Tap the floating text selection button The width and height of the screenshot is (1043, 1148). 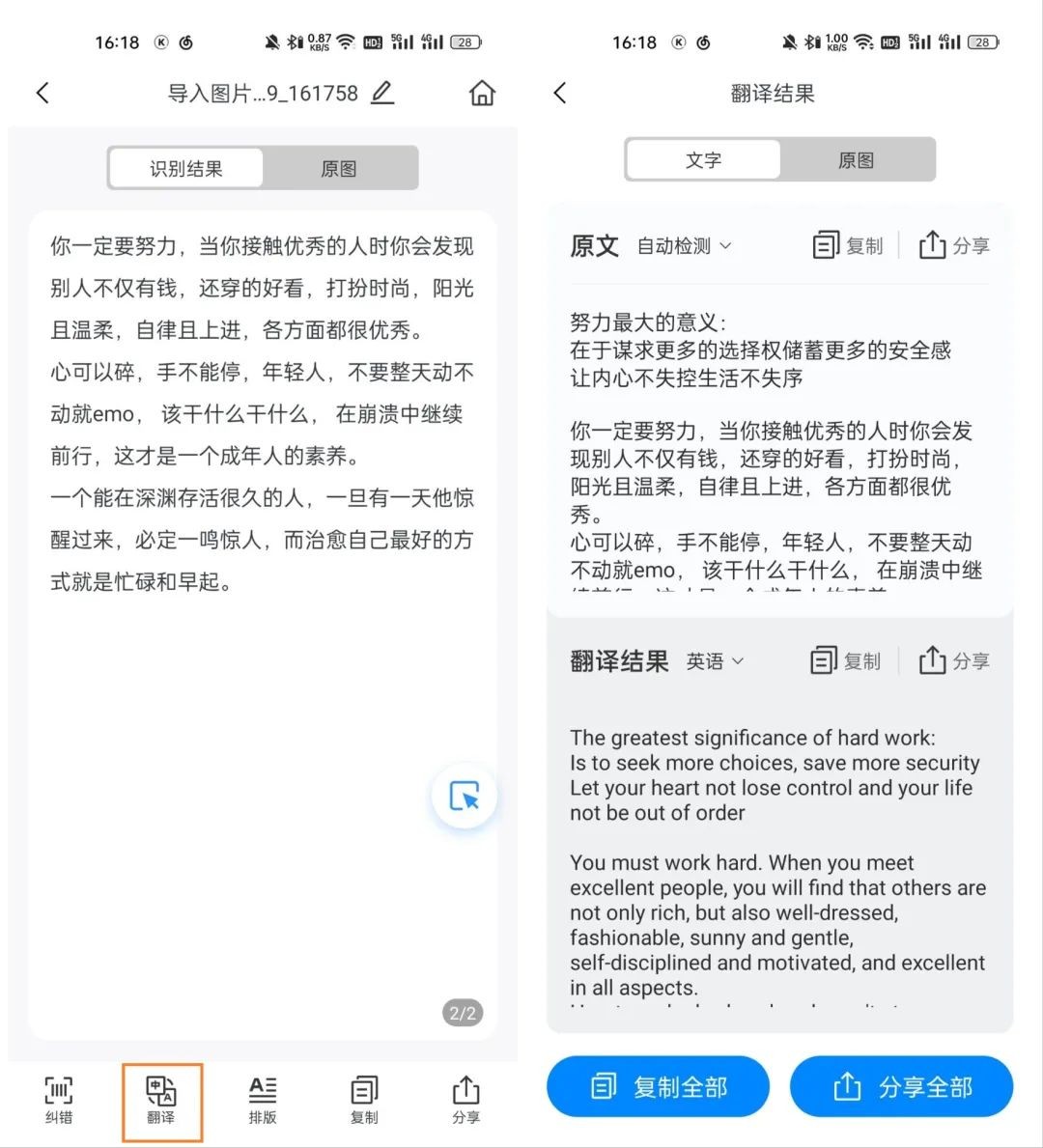pyautogui.click(x=465, y=797)
